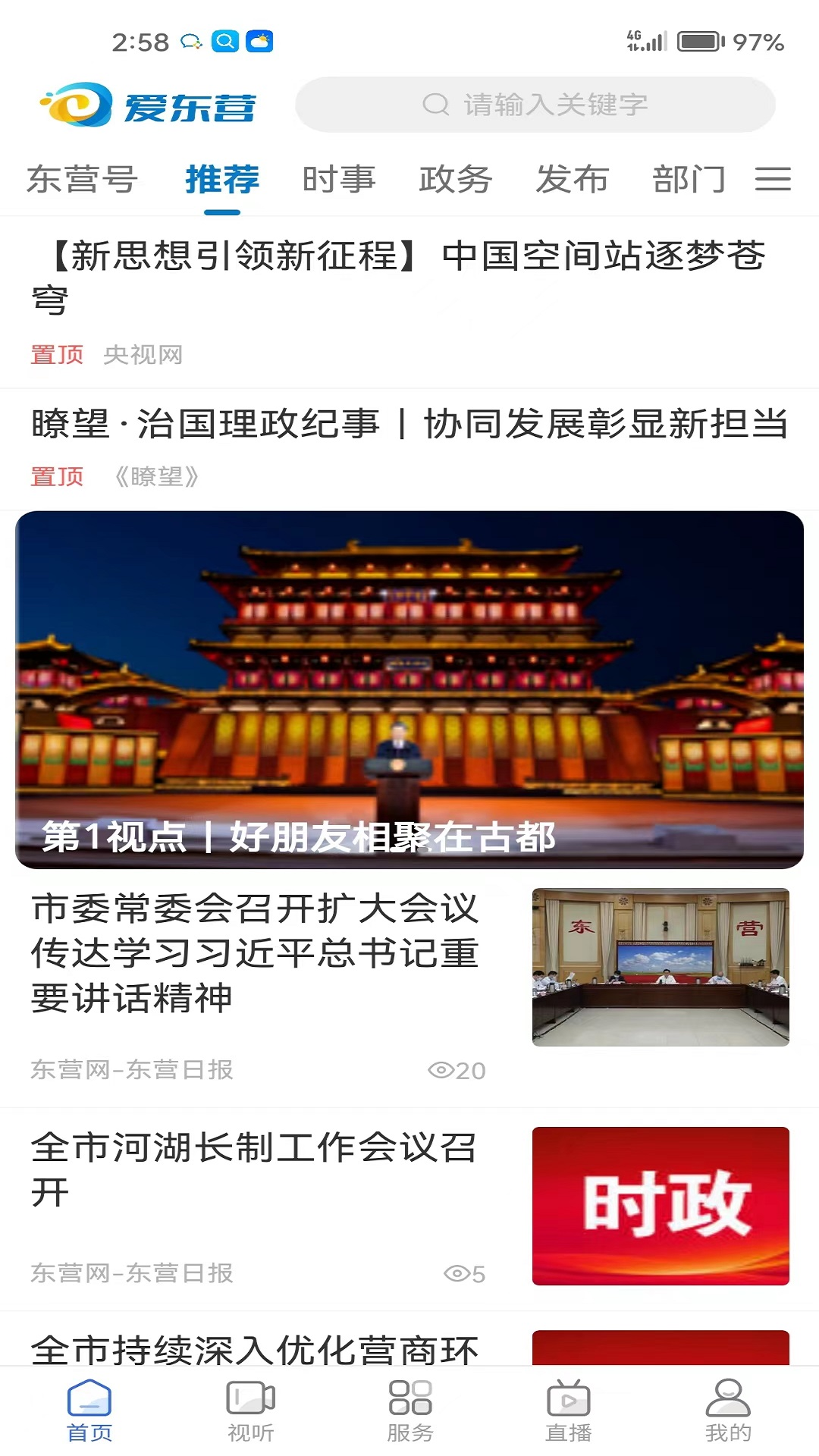Screen dimensions: 819x1456
Task: Open the 部门 channel selector
Action: pyautogui.click(x=689, y=180)
